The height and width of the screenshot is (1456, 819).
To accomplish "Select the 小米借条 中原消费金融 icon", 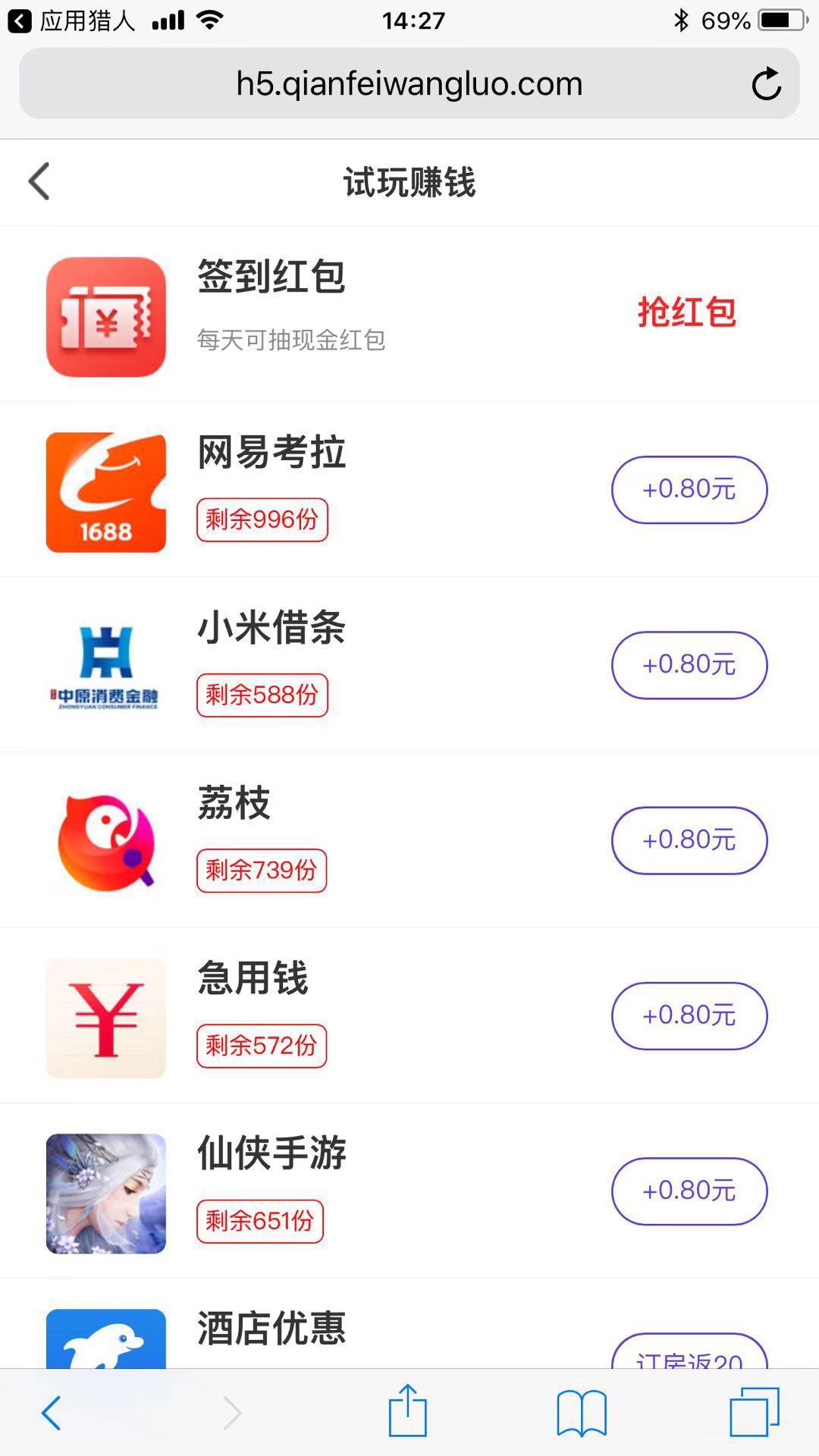I will tap(105, 666).
